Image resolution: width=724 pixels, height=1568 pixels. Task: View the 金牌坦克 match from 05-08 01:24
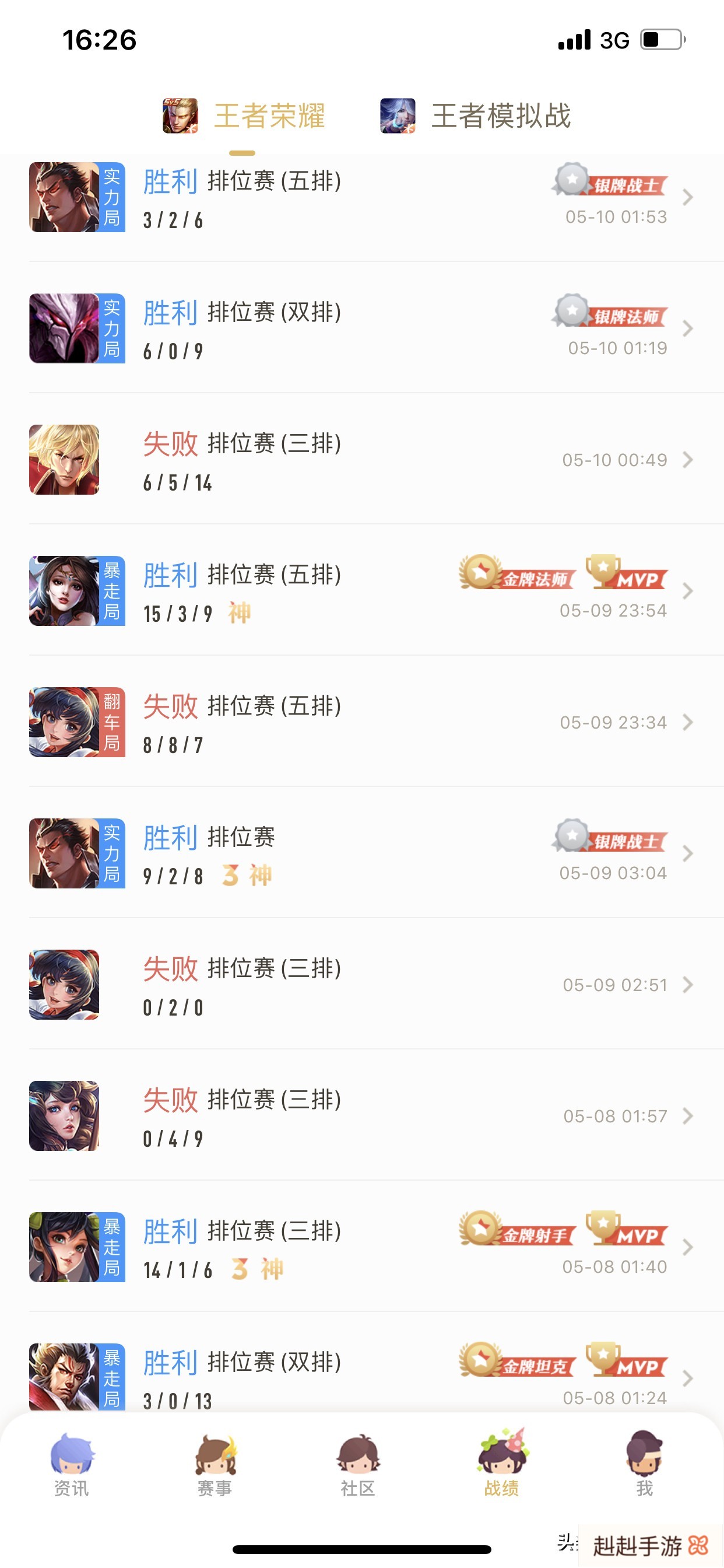click(361, 1377)
